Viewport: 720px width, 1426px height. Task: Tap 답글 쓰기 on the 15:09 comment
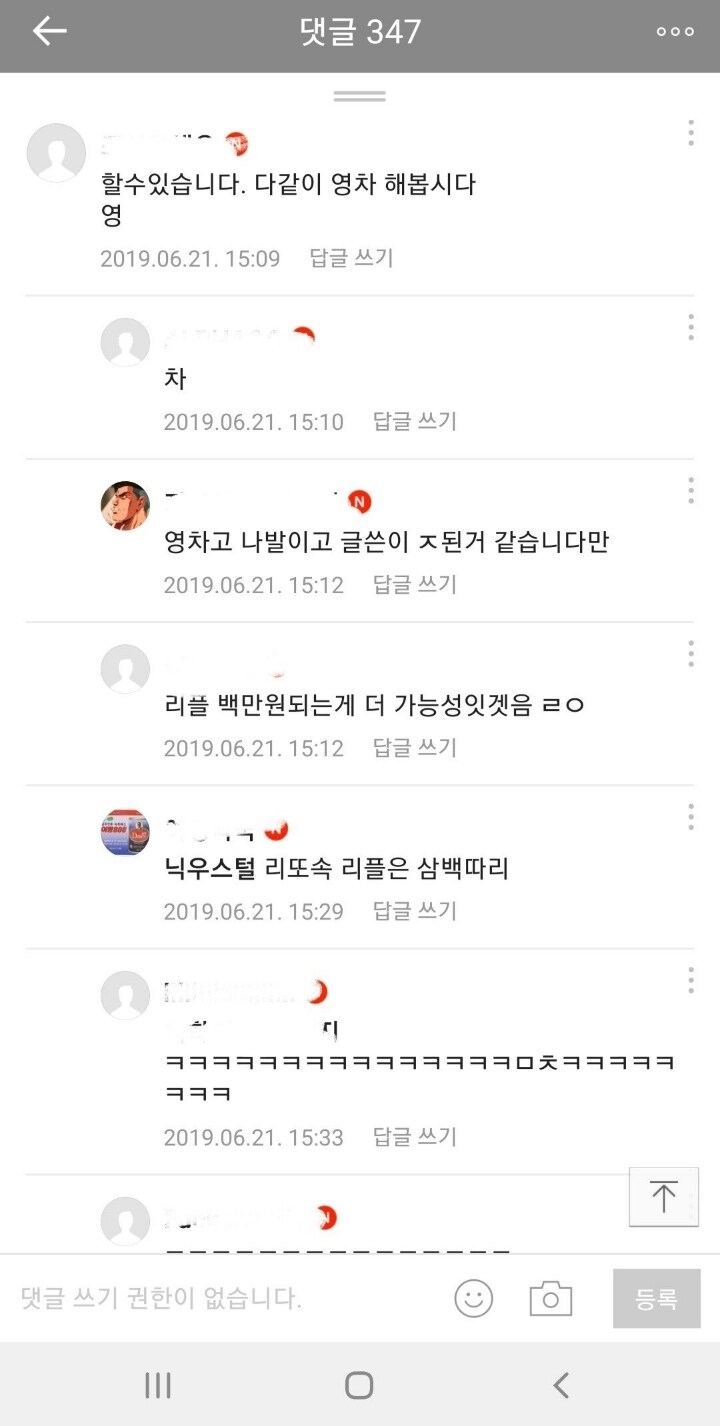coord(349,258)
